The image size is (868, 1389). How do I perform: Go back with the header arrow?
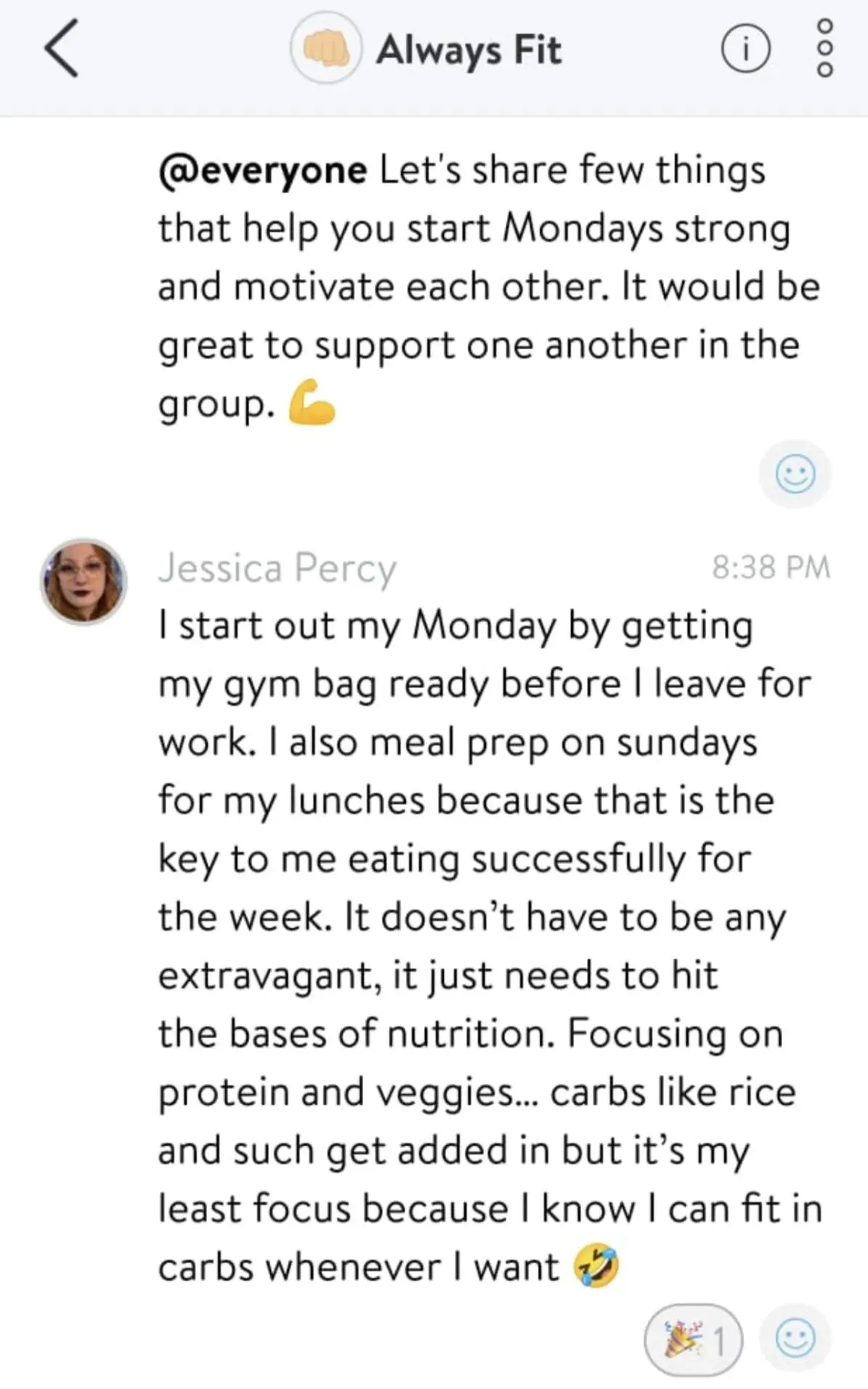click(x=62, y=49)
